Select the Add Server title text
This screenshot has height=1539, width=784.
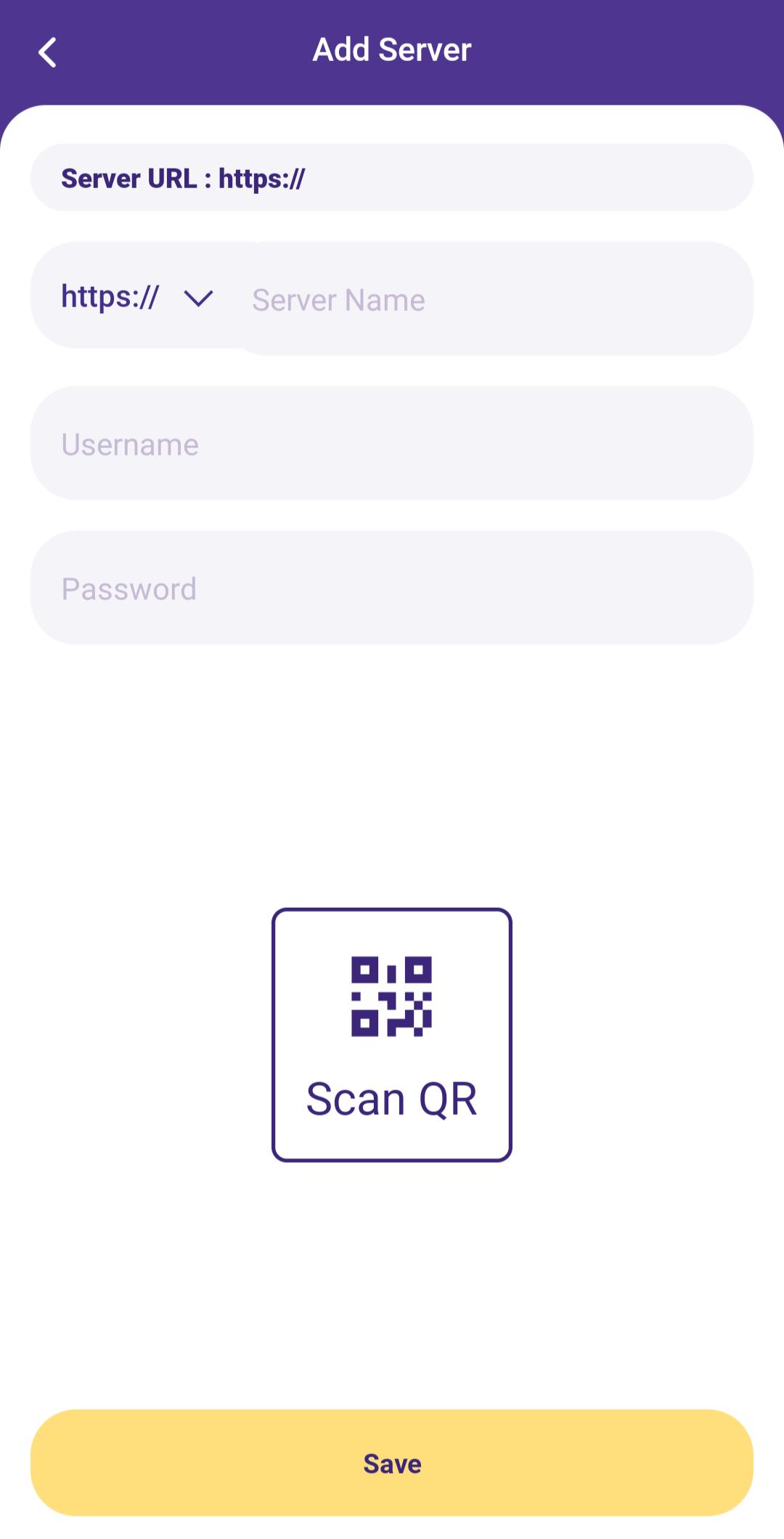(391, 49)
